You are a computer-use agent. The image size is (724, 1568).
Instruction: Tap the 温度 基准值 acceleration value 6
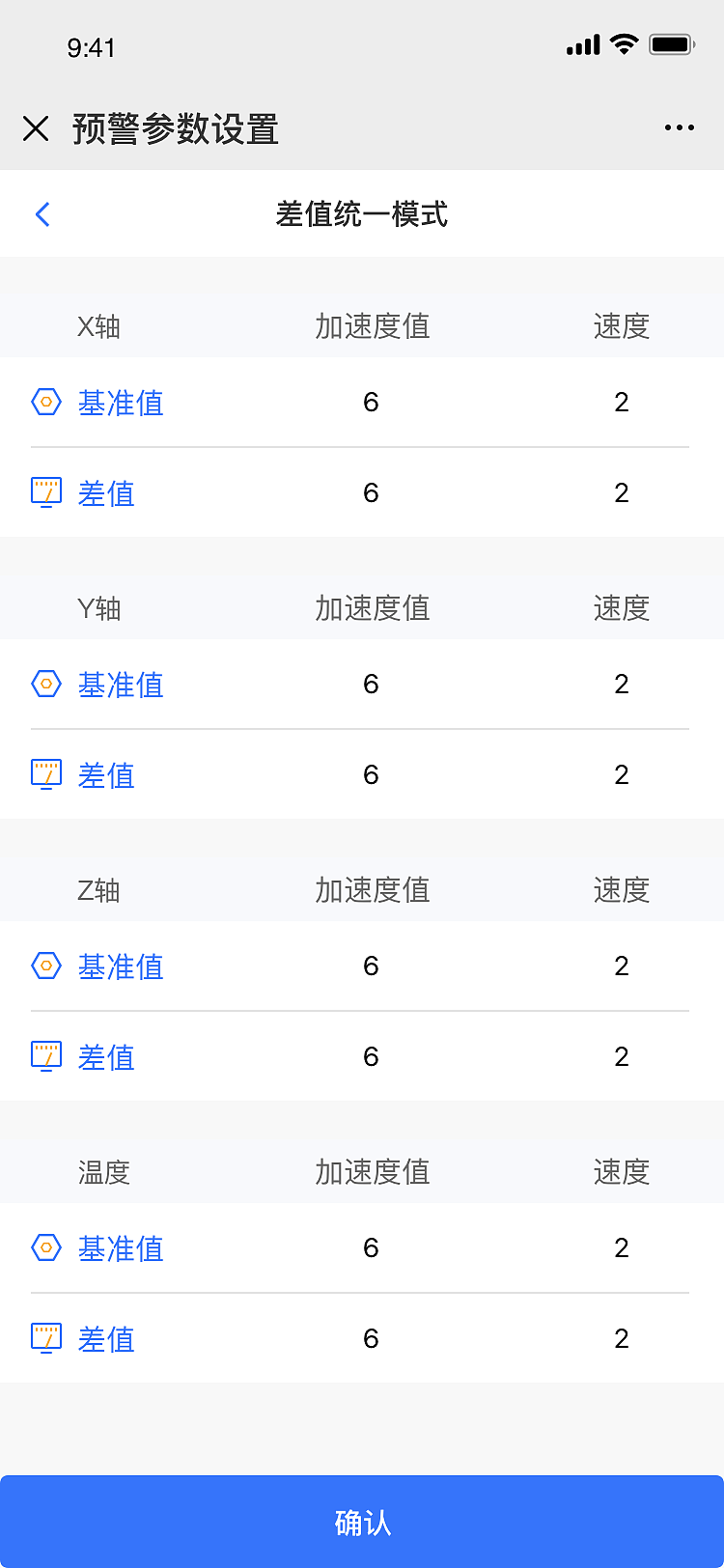point(371,1248)
